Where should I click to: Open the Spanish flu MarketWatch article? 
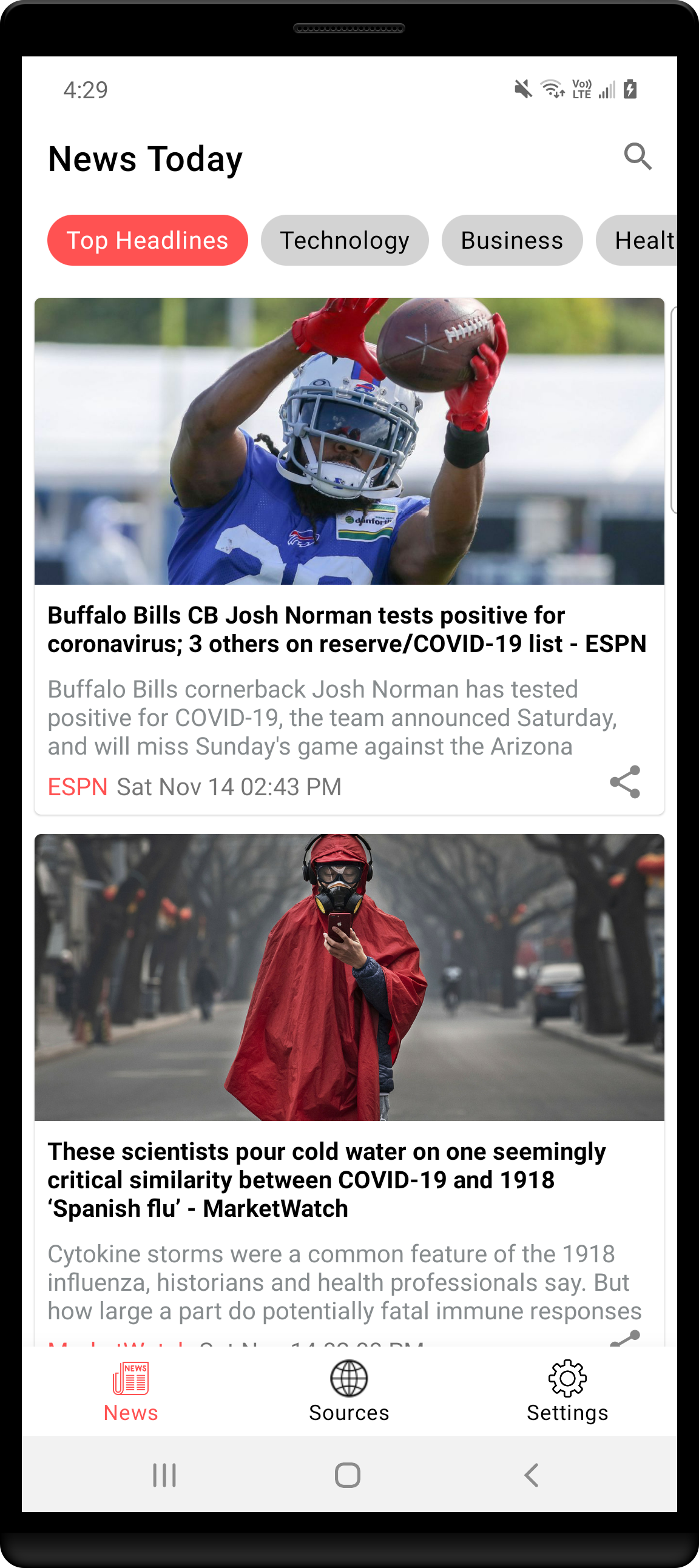pyautogui.click(x=349, y=1089)
